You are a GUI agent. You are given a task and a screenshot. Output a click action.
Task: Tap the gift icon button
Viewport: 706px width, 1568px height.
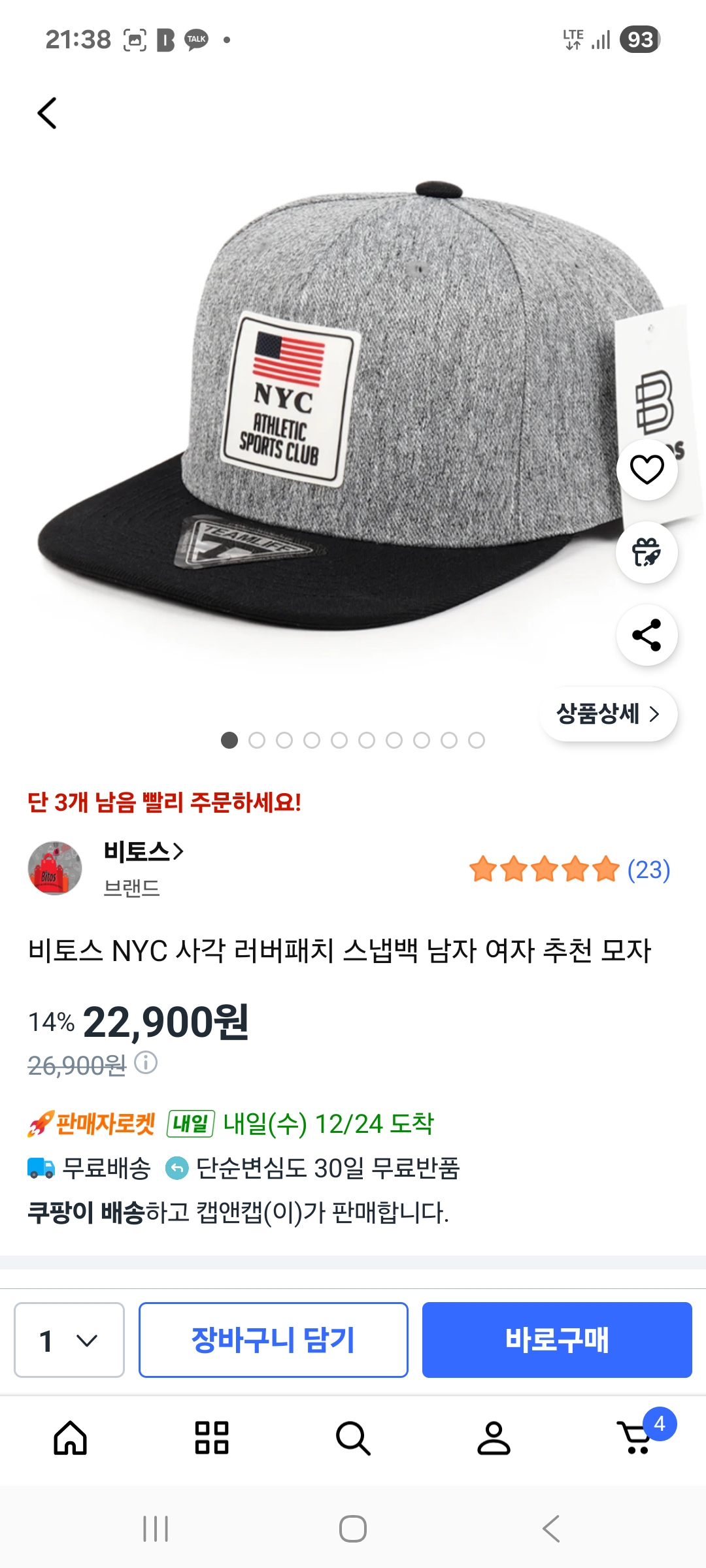click(647, 553)
